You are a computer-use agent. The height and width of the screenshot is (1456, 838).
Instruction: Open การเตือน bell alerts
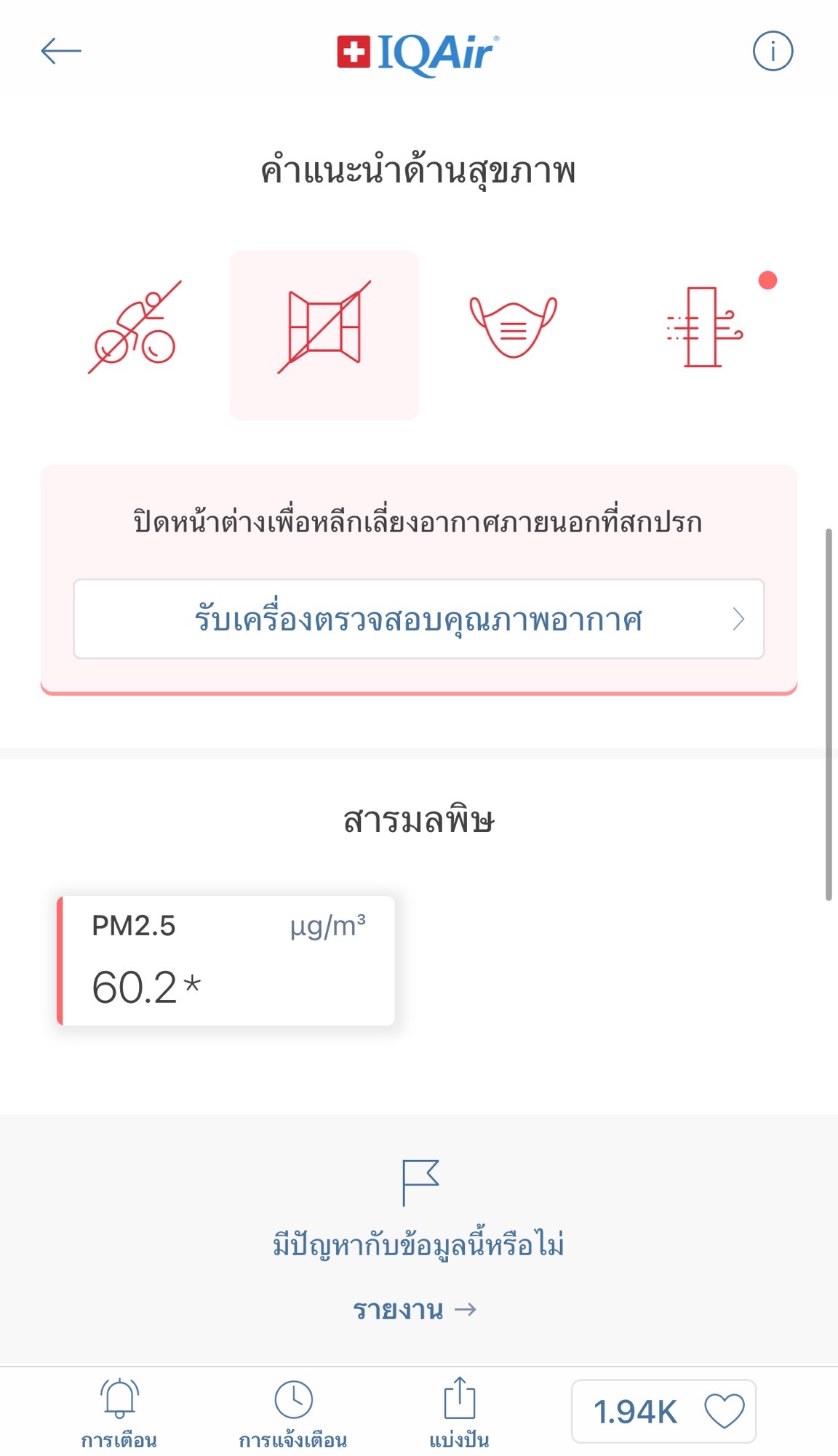119,1412
